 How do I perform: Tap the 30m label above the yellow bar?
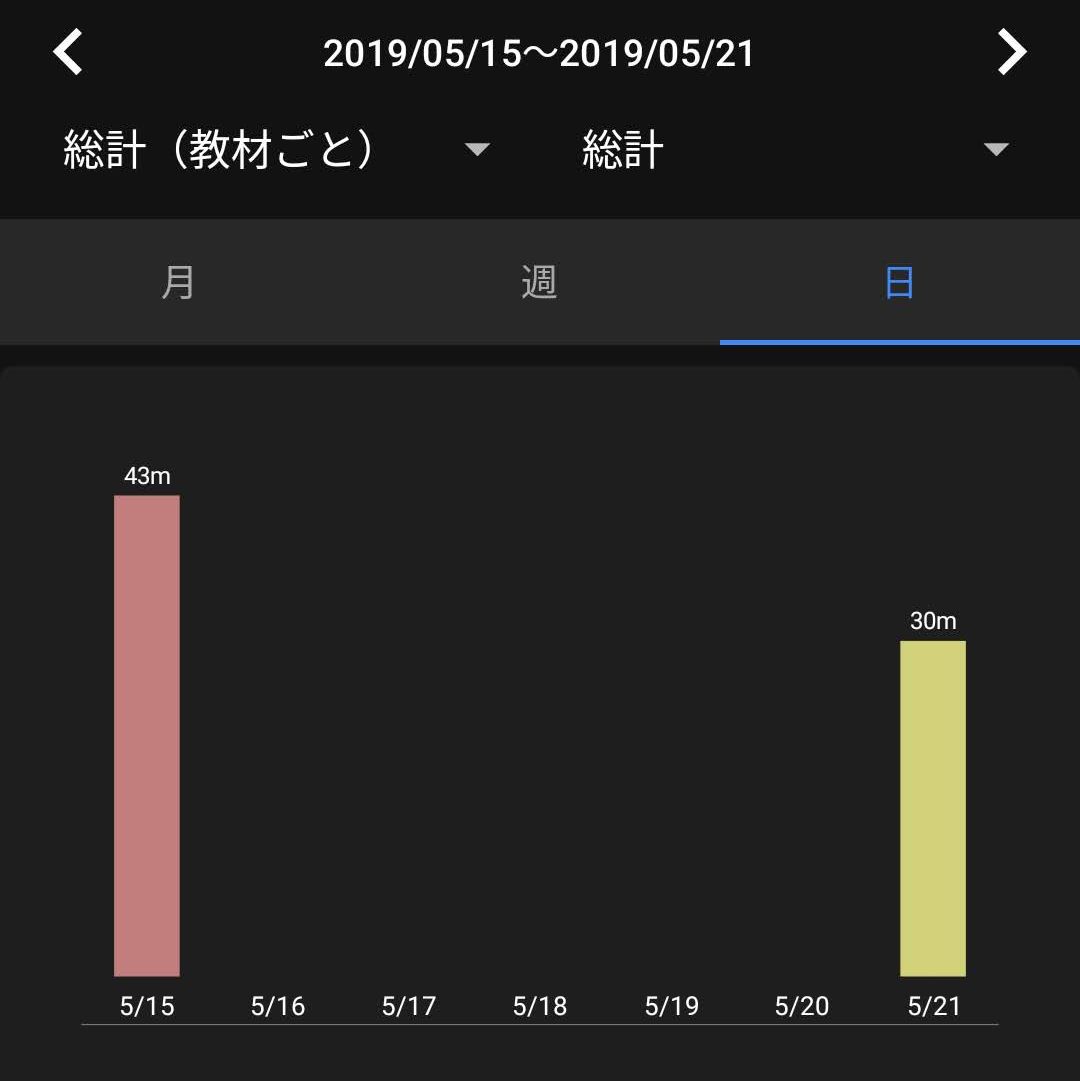[932, 620]
